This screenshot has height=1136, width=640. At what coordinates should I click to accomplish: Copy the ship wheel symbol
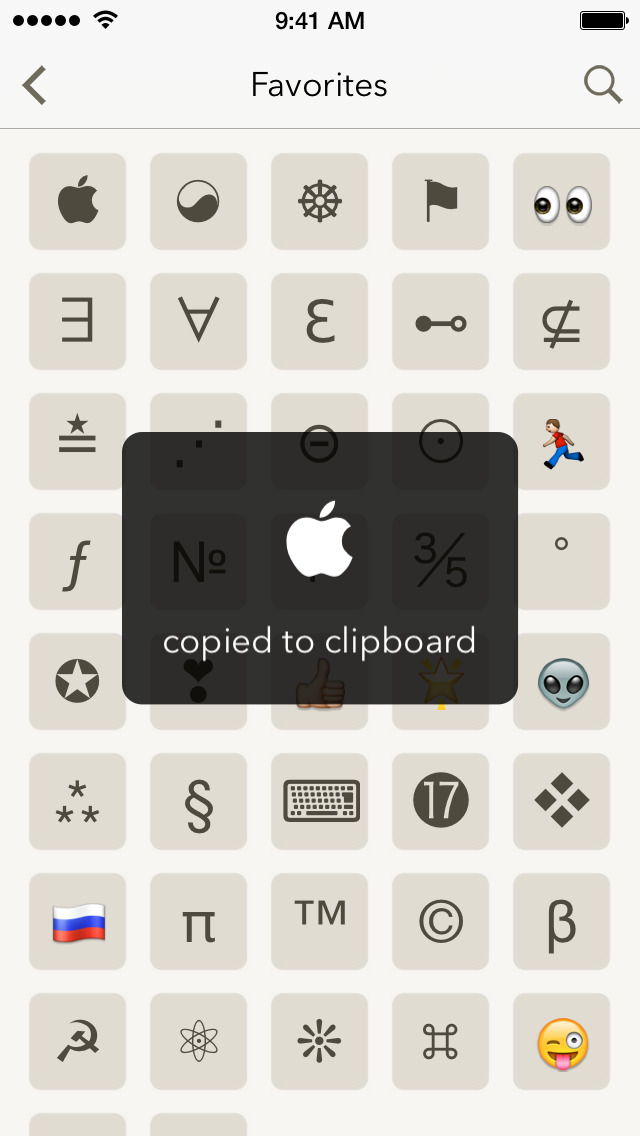tap(319, 201)
